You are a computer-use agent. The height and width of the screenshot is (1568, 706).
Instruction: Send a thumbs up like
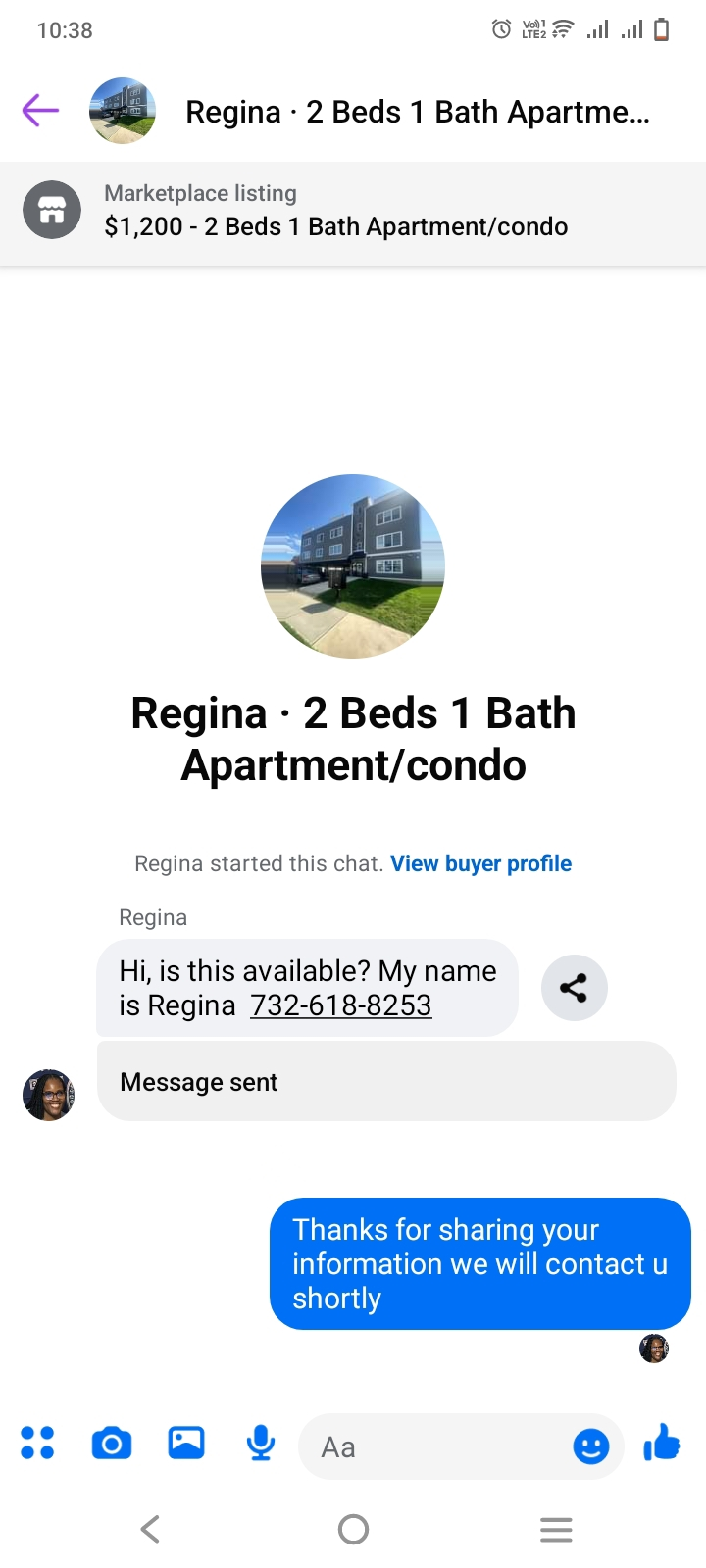click(662, 1443)
